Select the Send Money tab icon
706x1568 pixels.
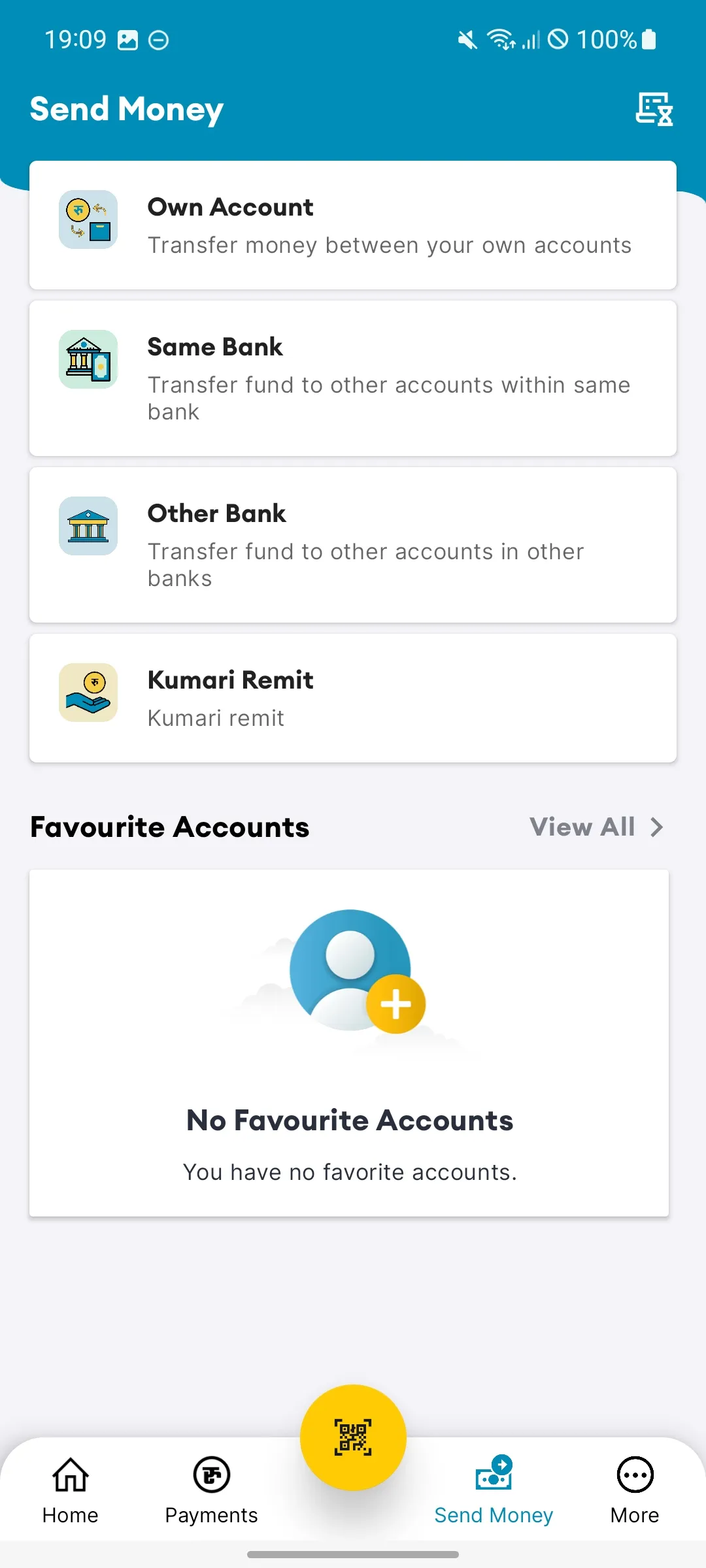point(494,1475)
